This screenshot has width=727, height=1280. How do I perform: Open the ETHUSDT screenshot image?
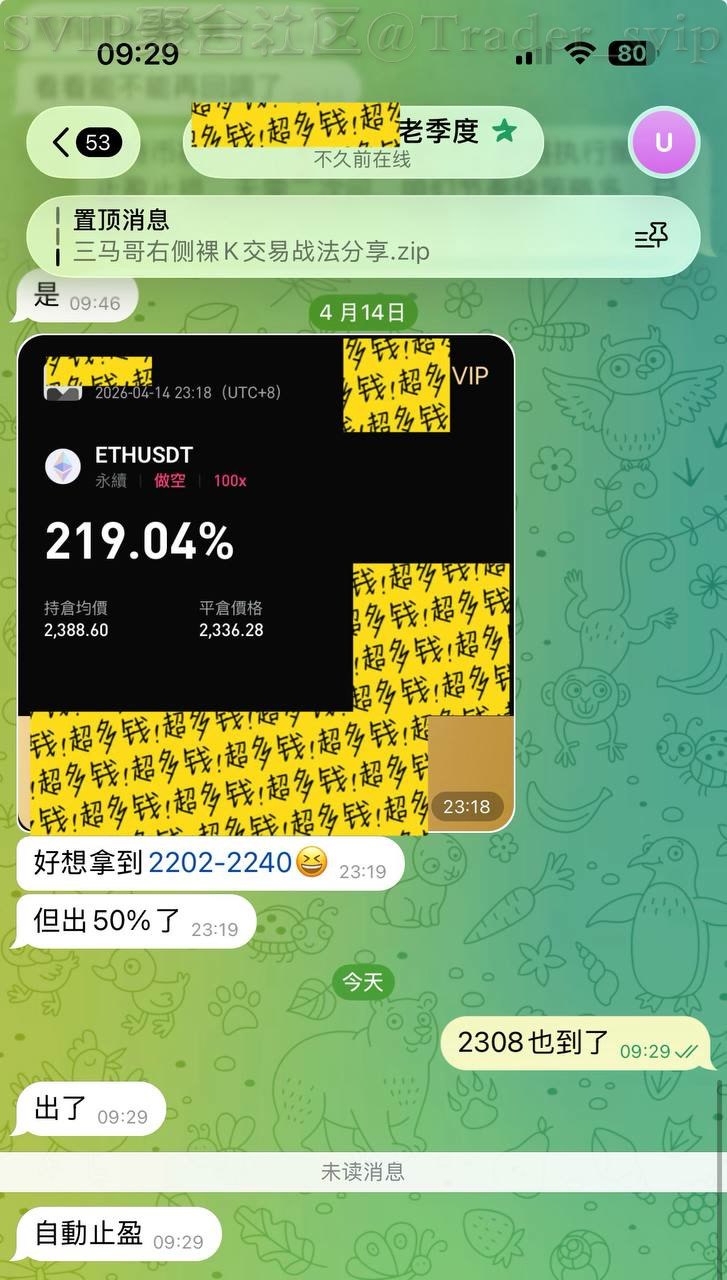click(x=265, y=583)
